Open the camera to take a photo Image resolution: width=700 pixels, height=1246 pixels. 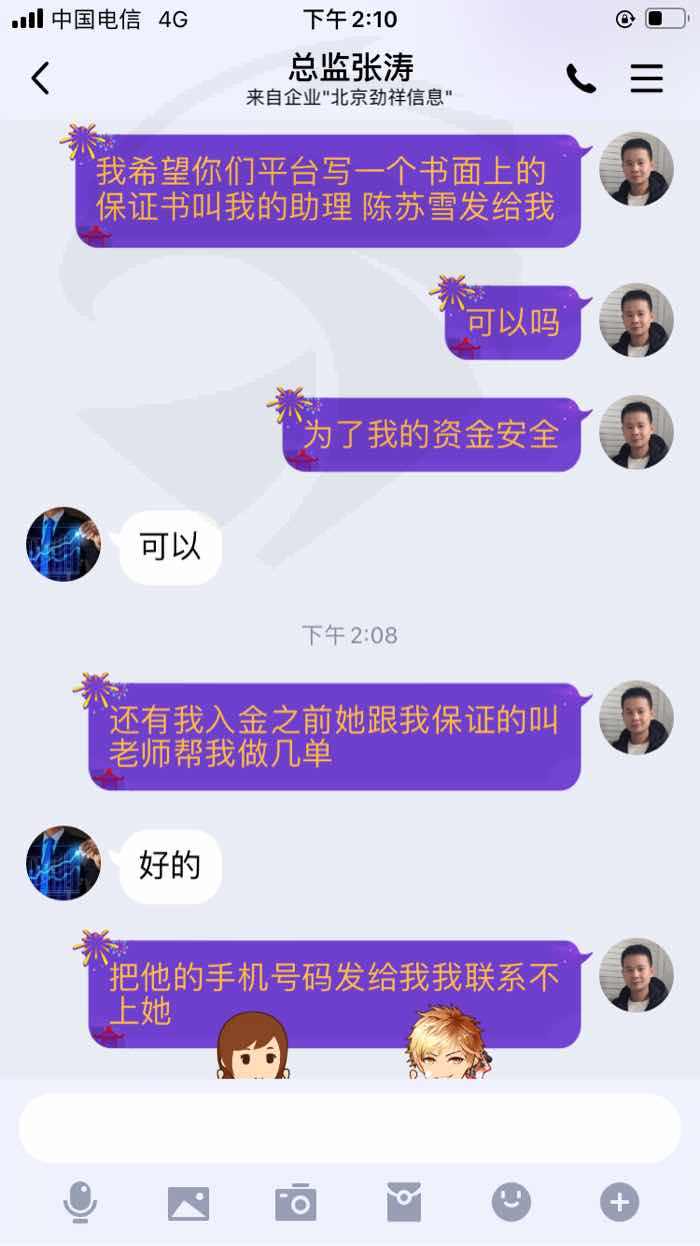(296, 1202)
